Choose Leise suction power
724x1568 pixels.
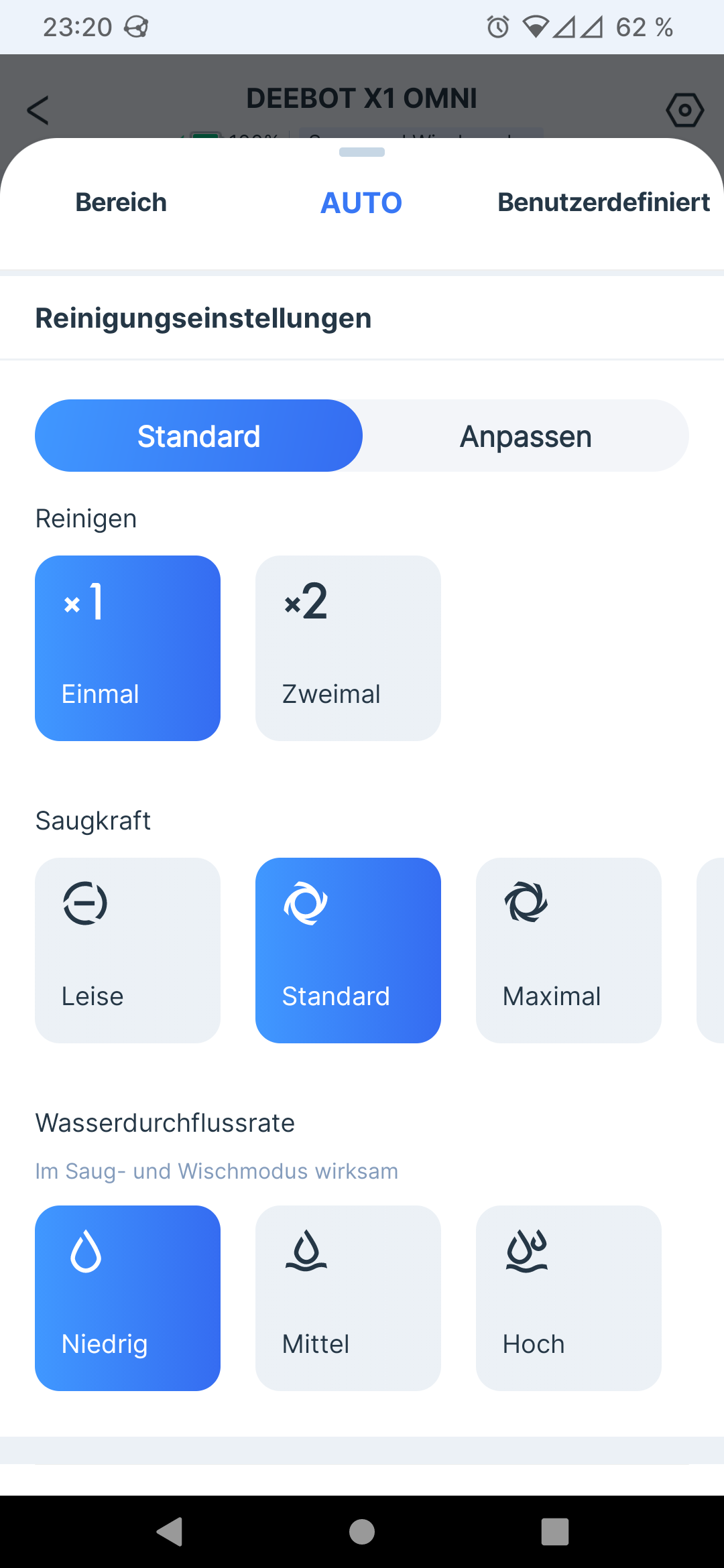127,950
